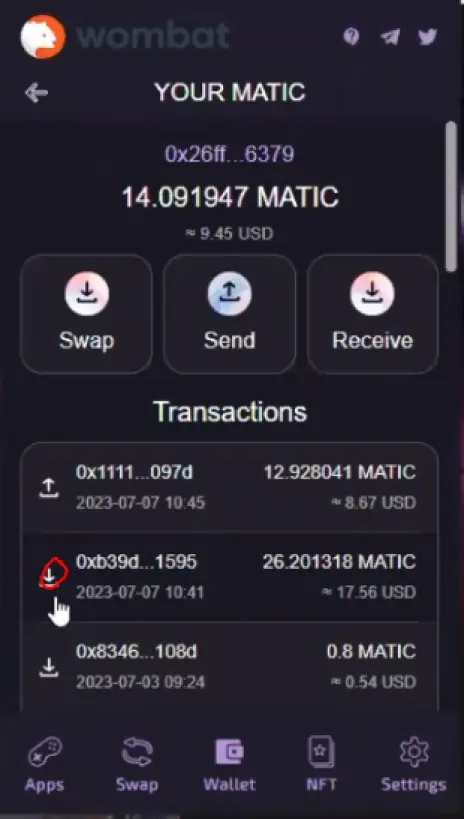Select the Wallet tab

click(229, 764)
